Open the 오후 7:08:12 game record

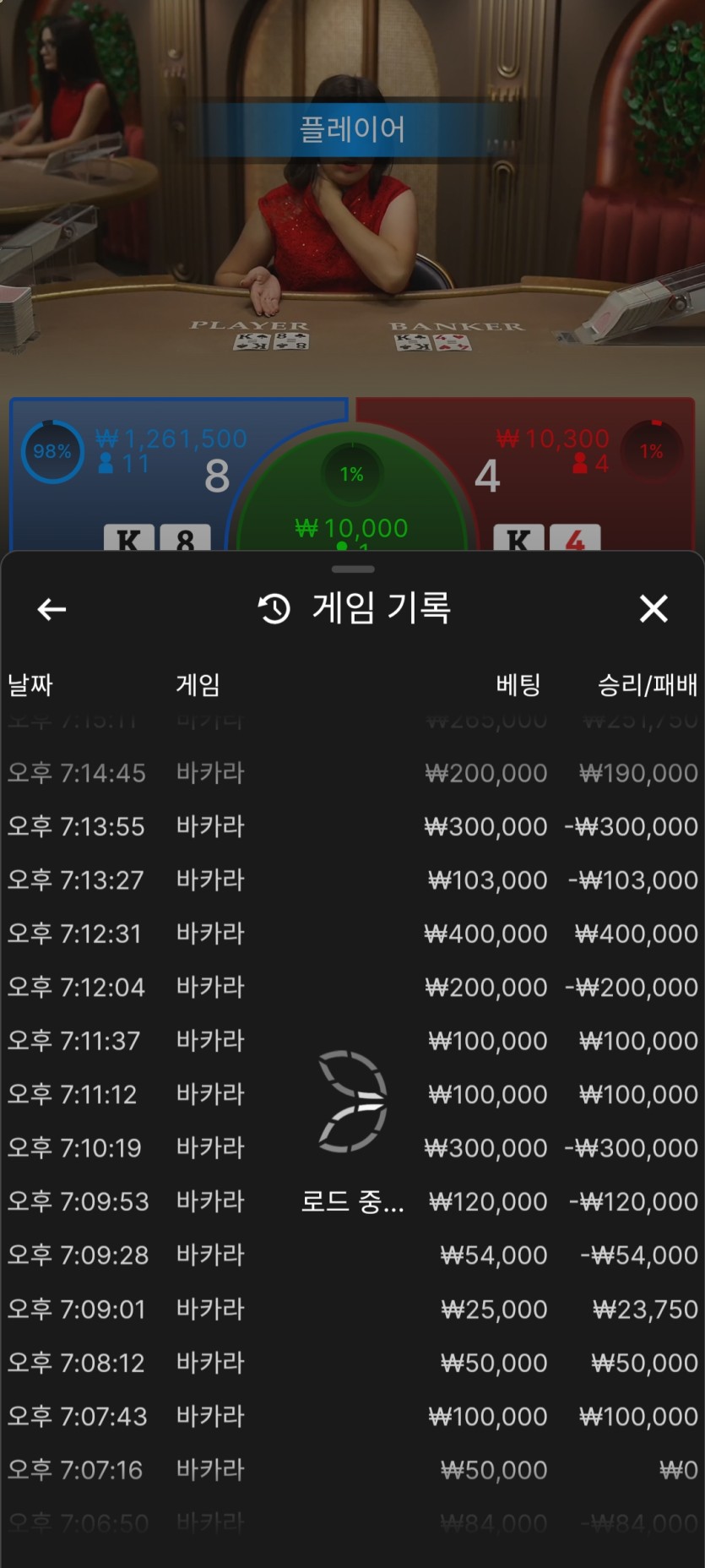pos(352,1362)
